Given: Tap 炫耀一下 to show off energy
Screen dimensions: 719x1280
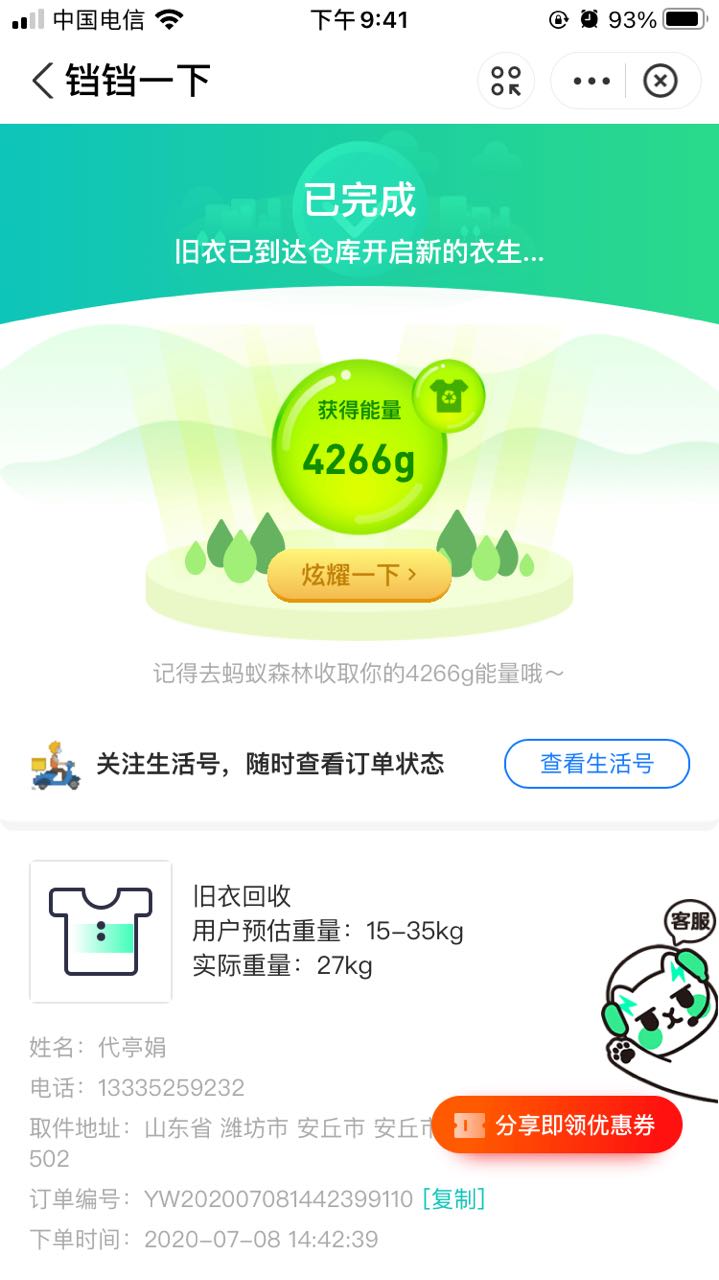Looking at the screenshot, I should pyautogui.click(x=359, y=575).
